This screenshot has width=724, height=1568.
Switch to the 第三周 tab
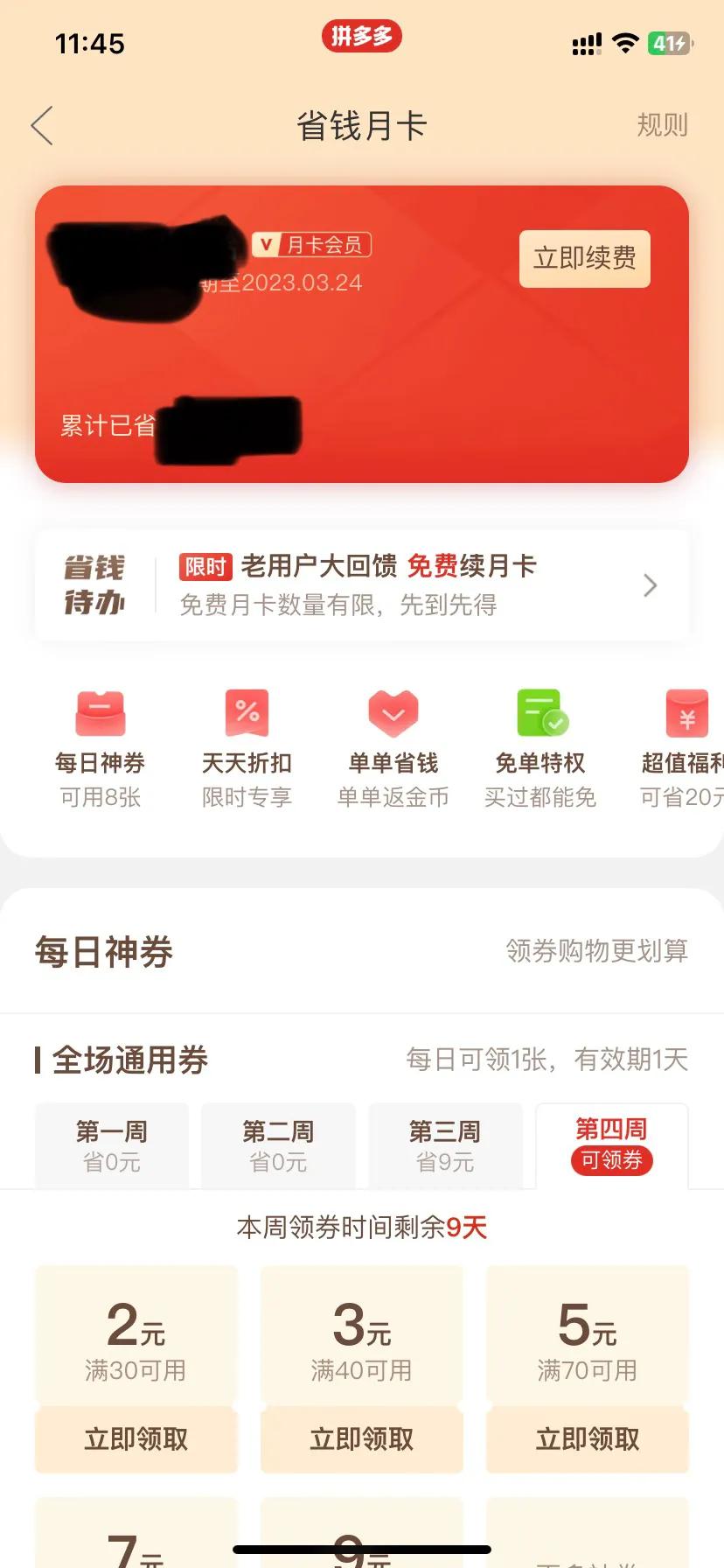pos(444,1144)
